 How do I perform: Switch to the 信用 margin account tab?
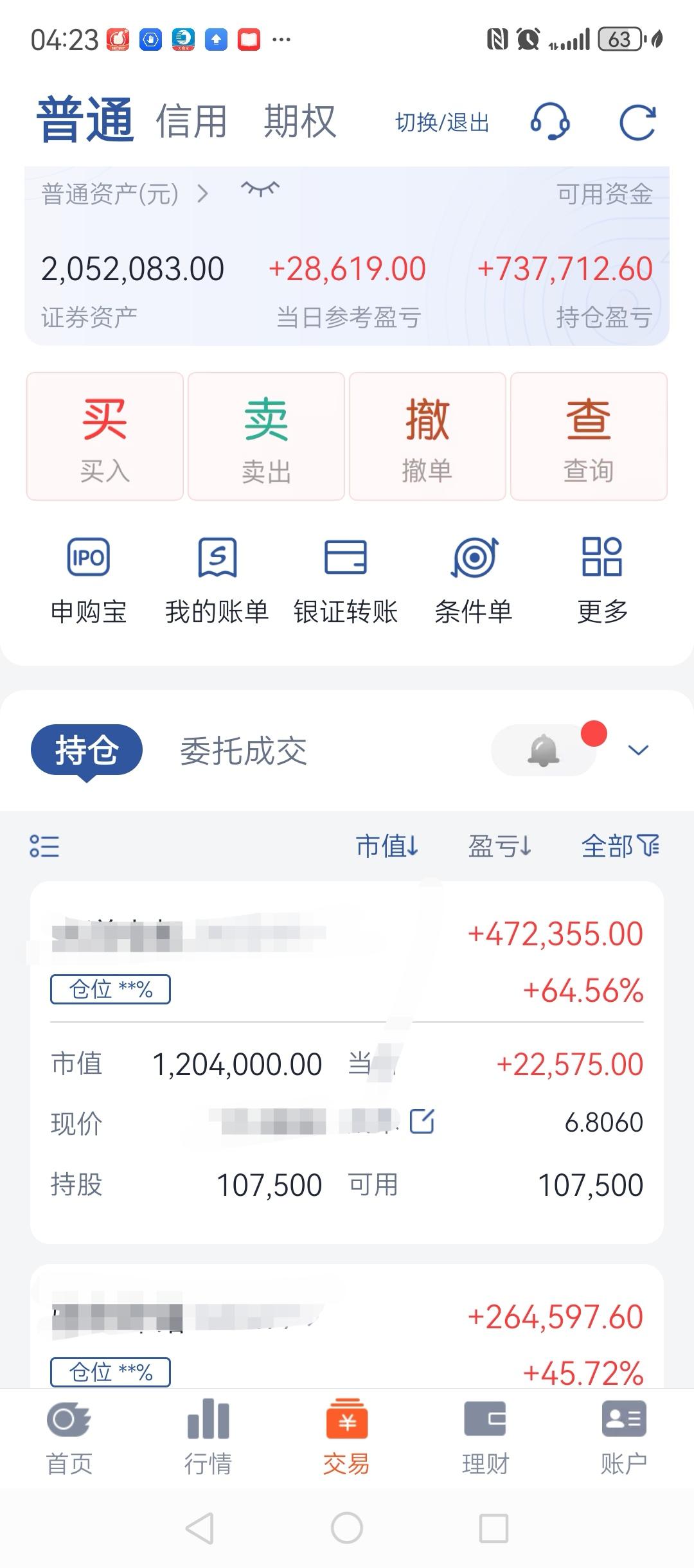191,121
